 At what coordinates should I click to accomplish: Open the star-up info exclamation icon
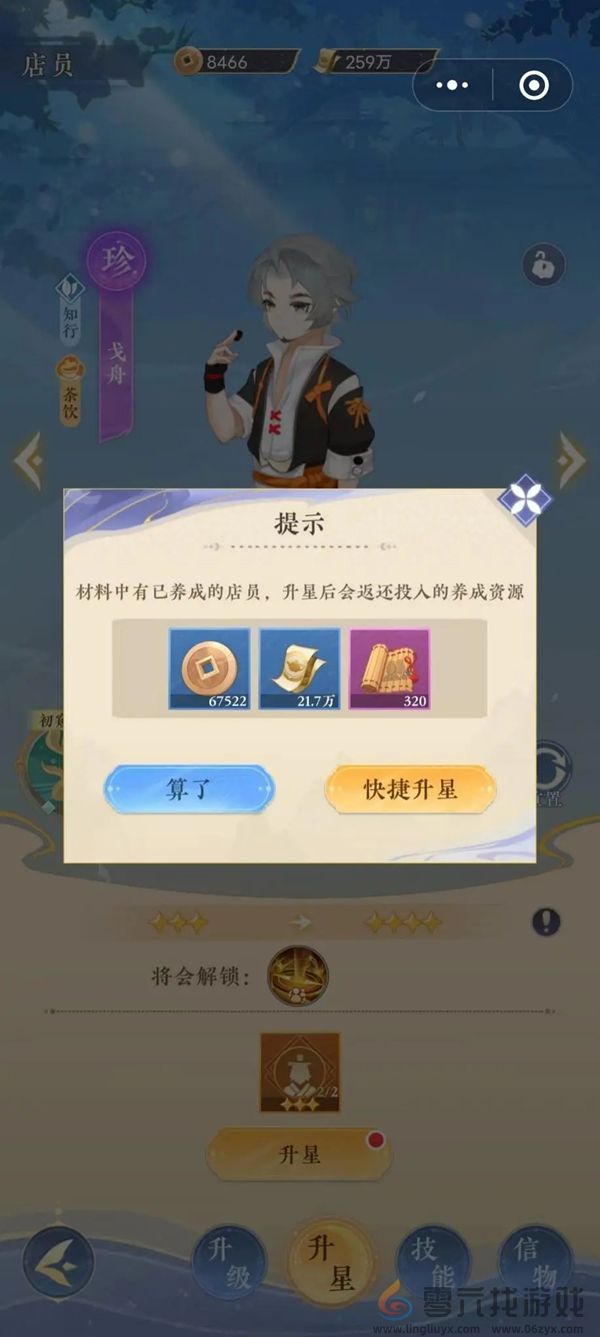tap(545, 922)
